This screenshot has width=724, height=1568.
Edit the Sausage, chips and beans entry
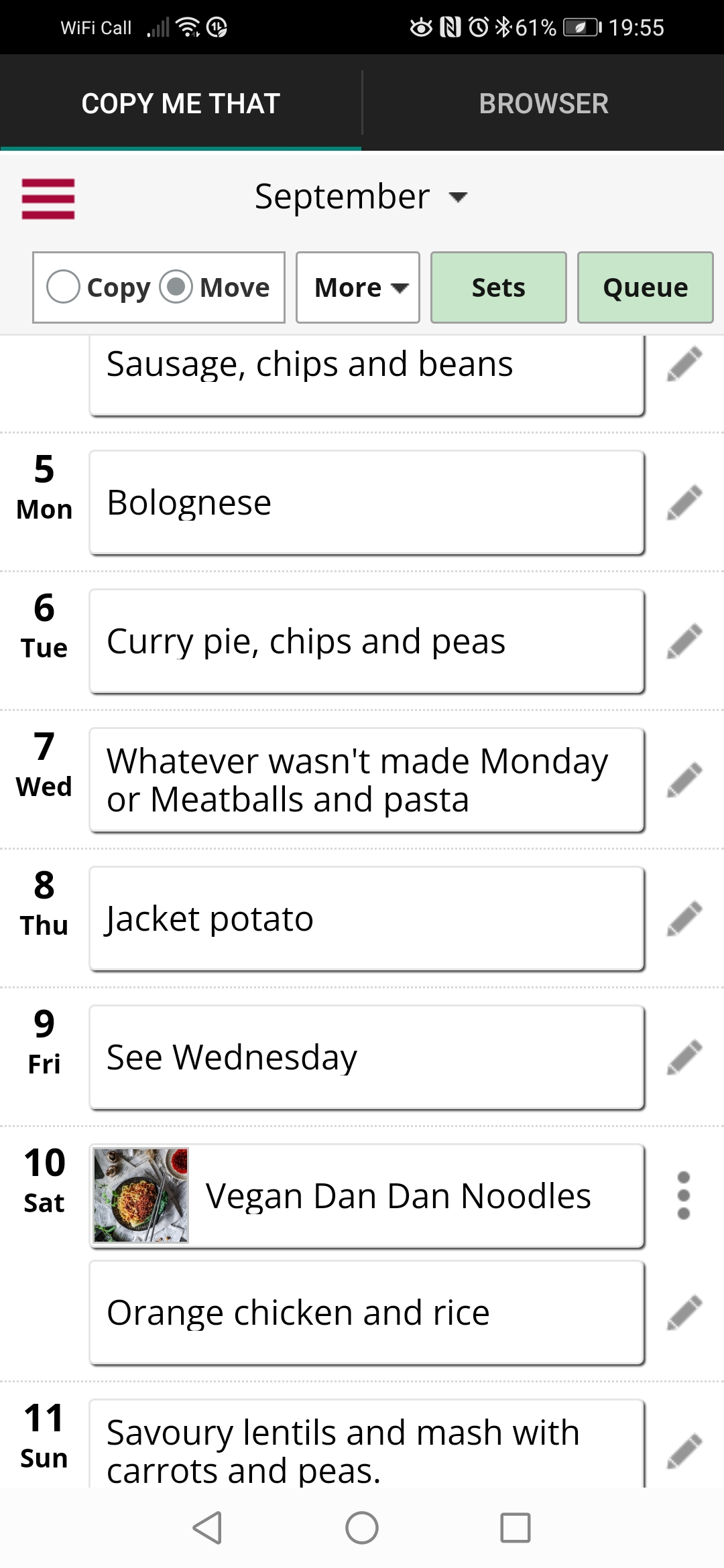coord(684,364)
